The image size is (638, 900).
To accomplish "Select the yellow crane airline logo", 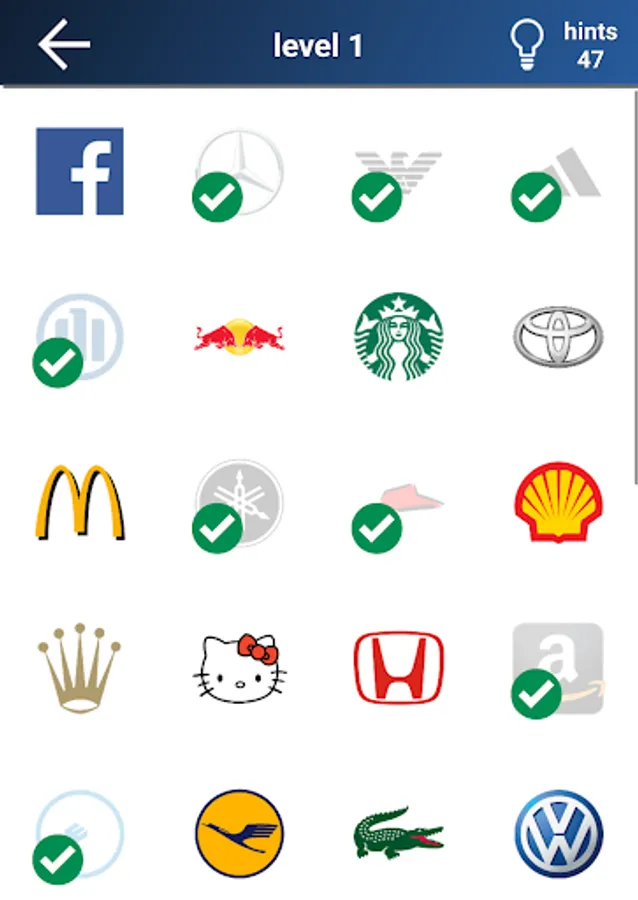I will (239, 833).
